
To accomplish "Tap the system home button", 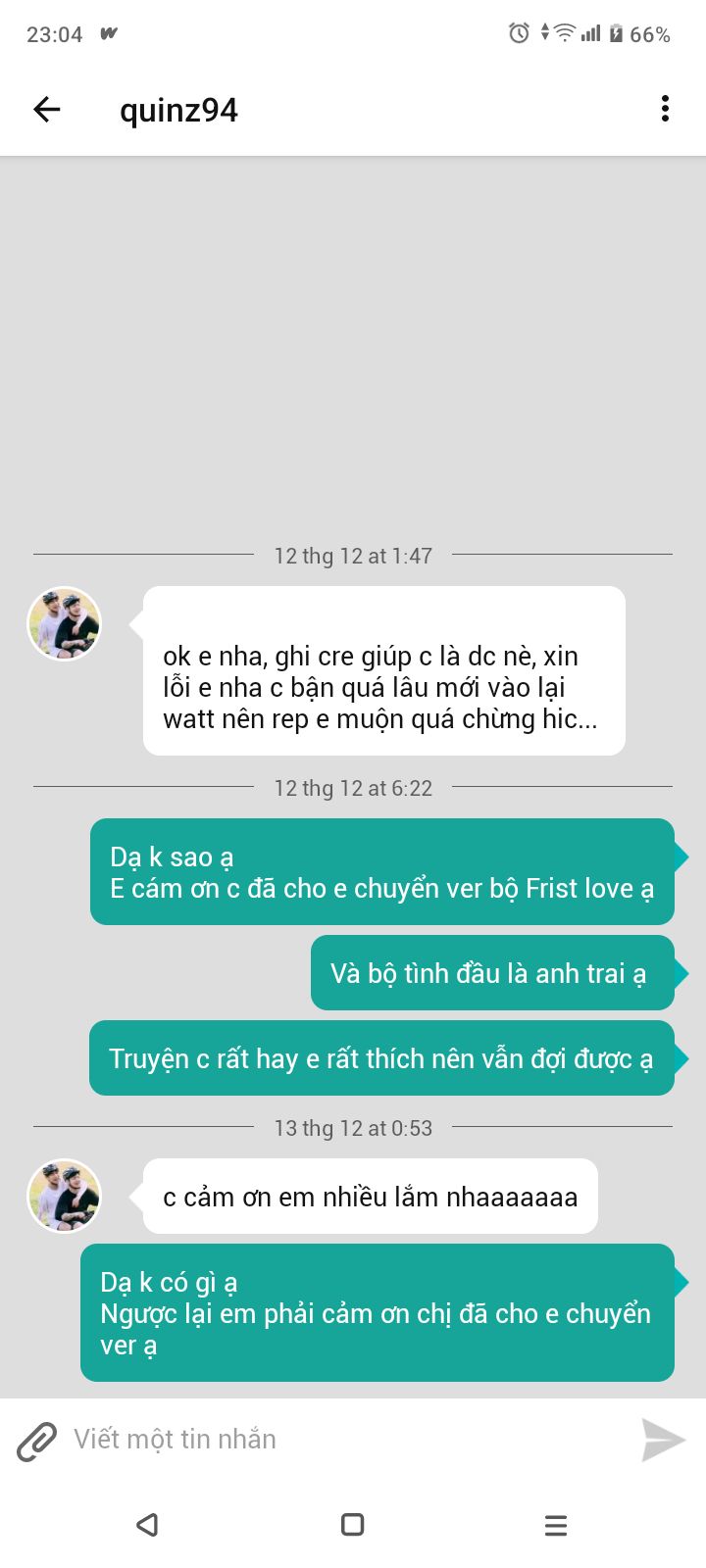I will click(x=353, y=1525).
